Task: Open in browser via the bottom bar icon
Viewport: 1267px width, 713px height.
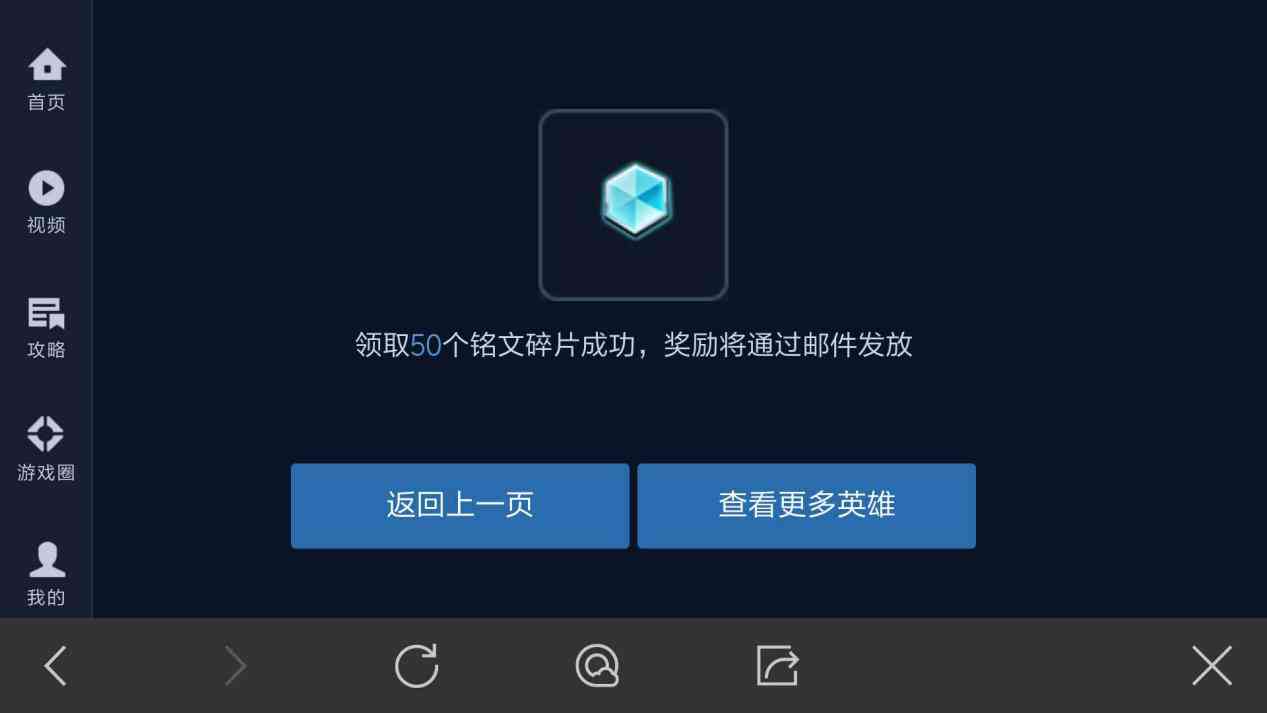Action: pyautogui.click(x=597, y=666)
